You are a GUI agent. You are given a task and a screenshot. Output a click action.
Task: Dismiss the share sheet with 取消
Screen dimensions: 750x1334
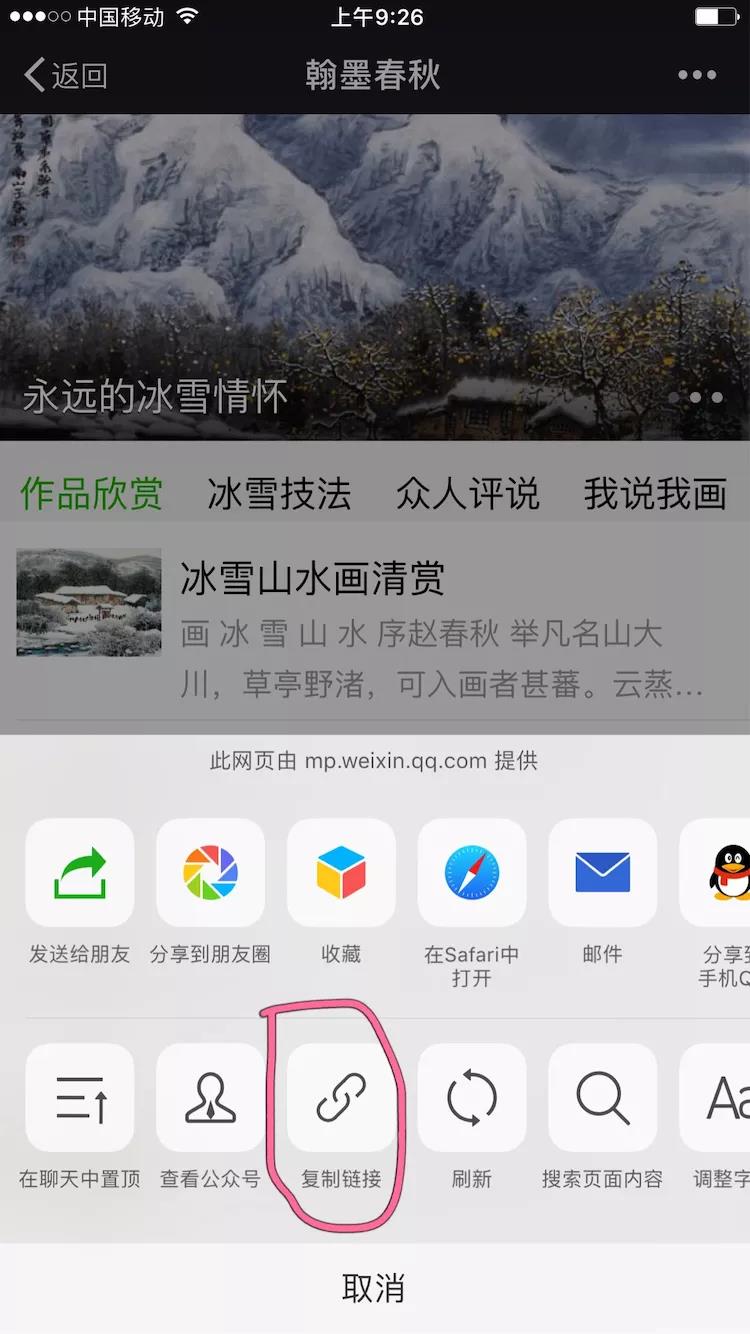(374, 1288)
